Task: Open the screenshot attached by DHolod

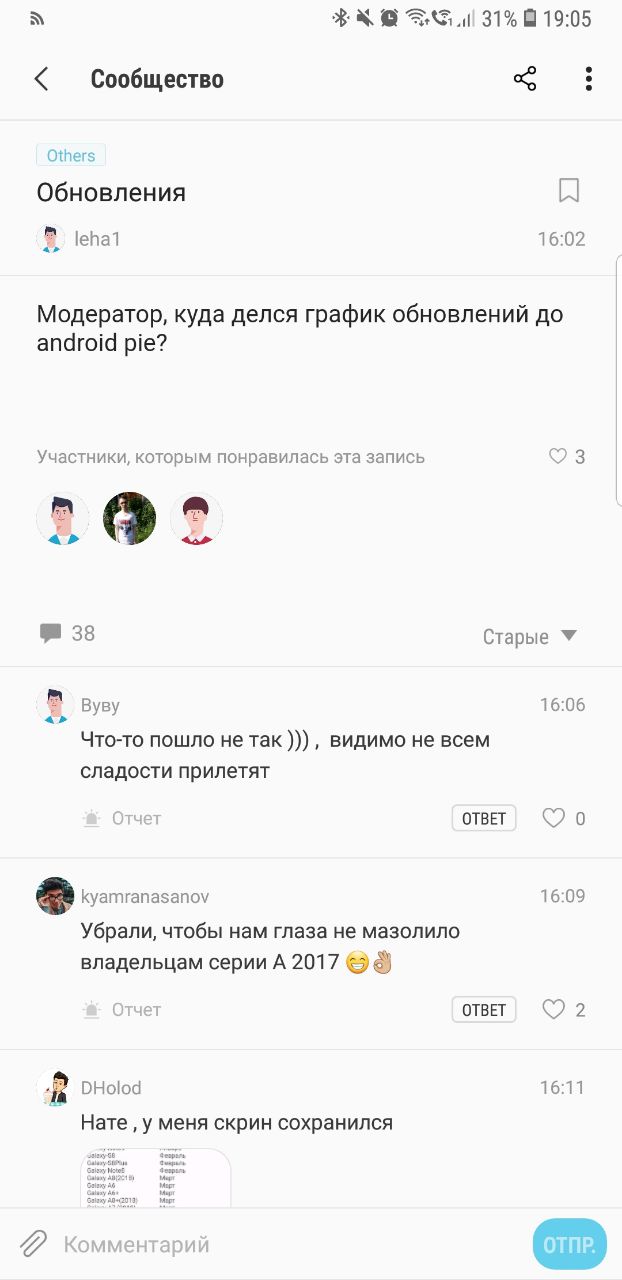Action: [156, 1178]
